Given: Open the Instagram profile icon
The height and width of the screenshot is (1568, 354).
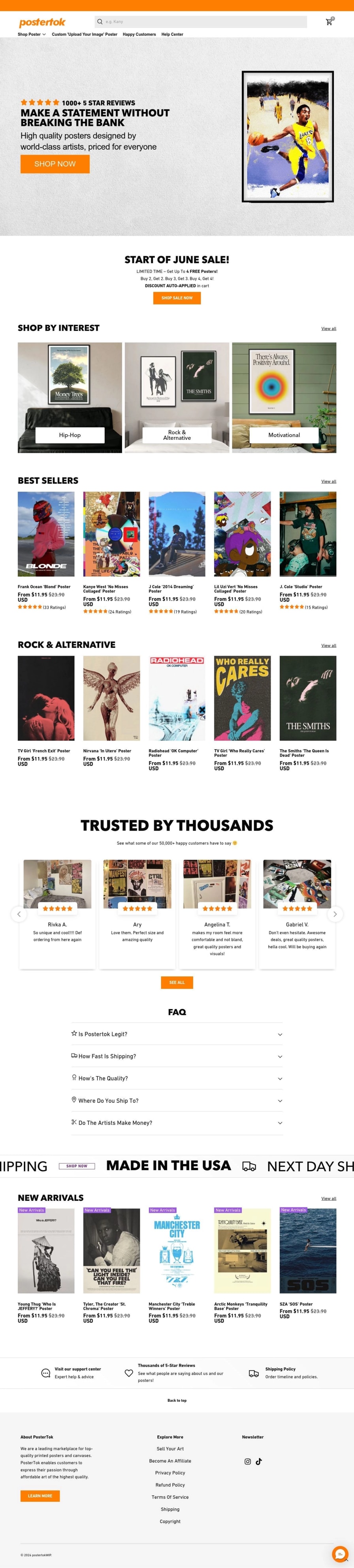Looking at the screenshot, I should click(247, 1461).
